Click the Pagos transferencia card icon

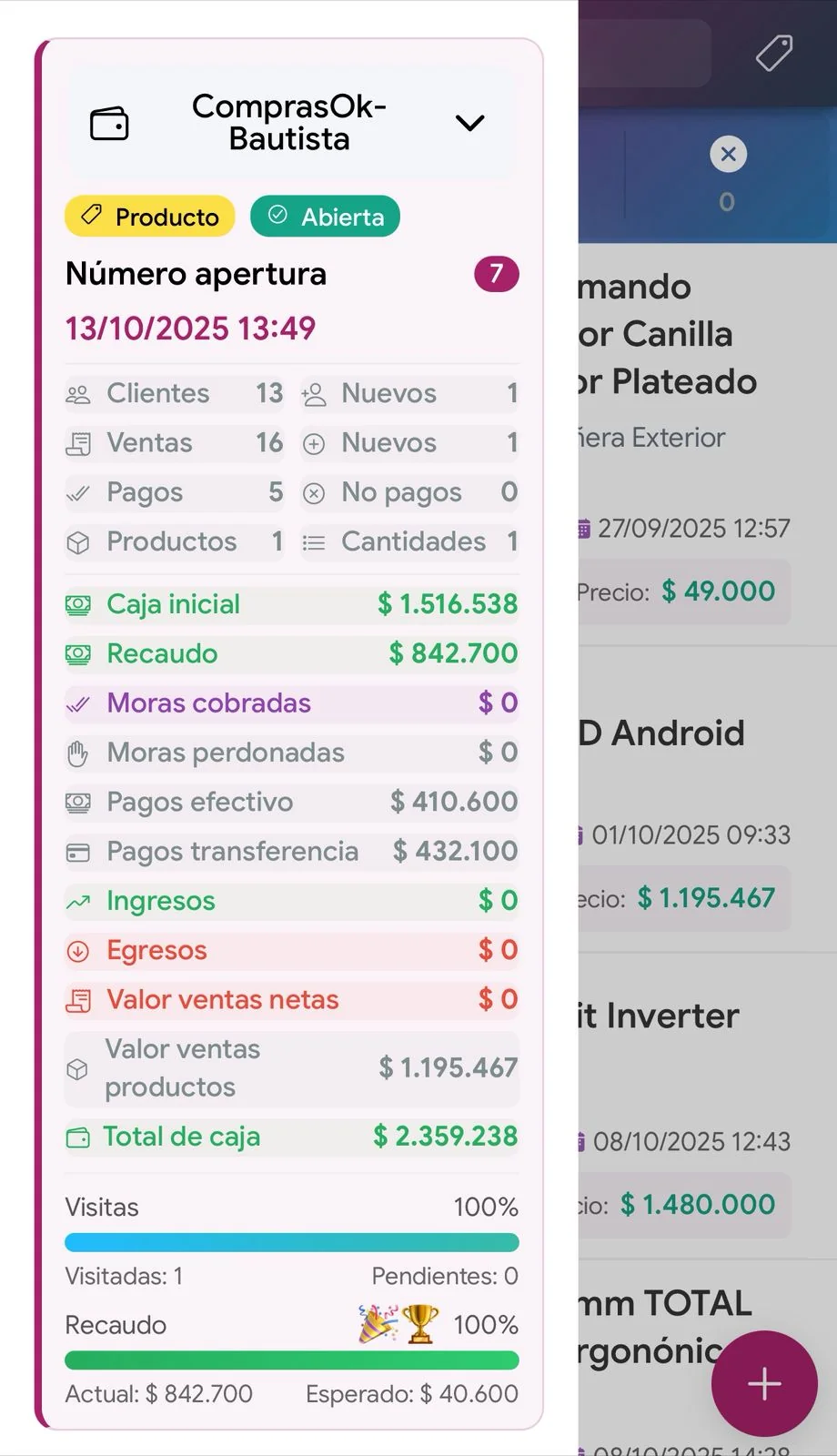pos(79,851)
